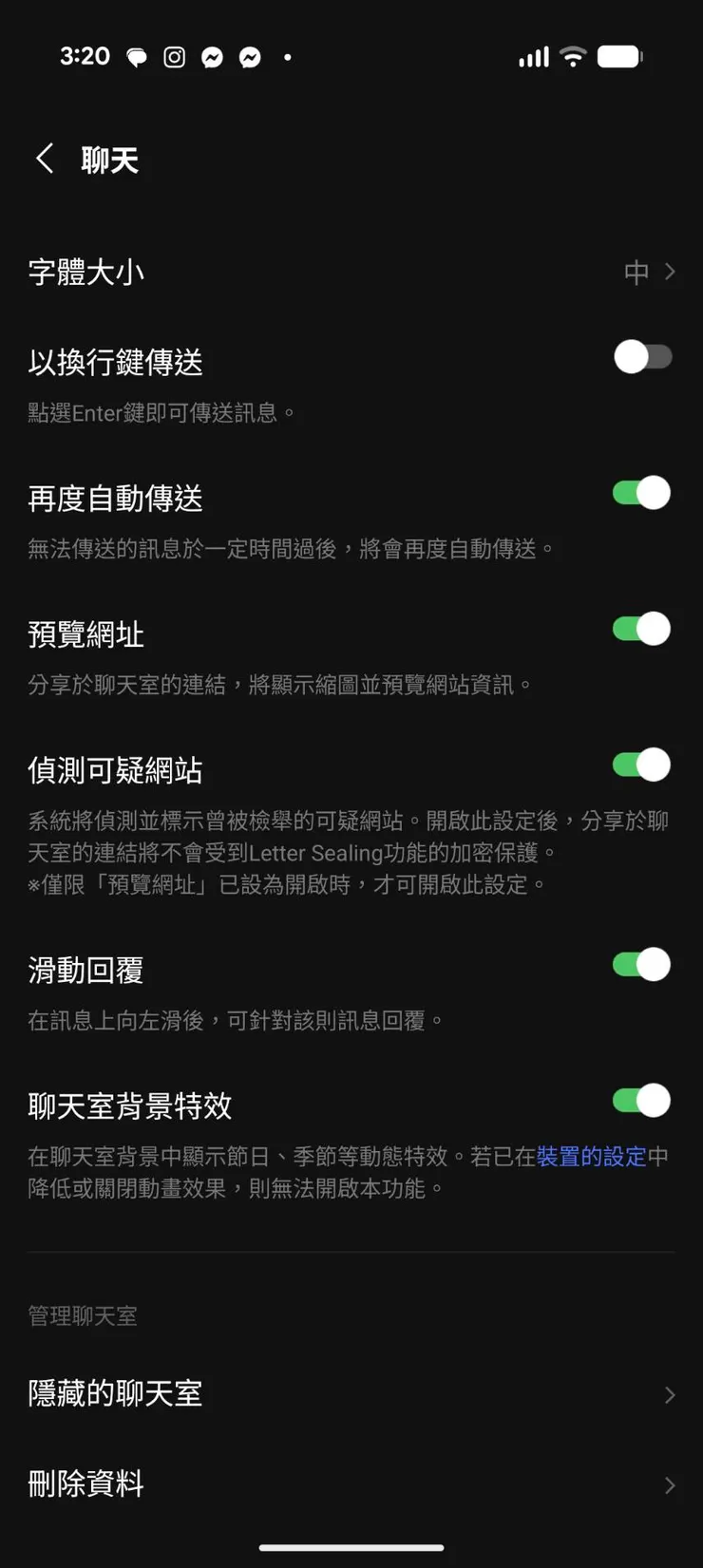The image size is (703, 1568).
Task: Tap the cellular signal strength icon
Action: tap(533, 57)
